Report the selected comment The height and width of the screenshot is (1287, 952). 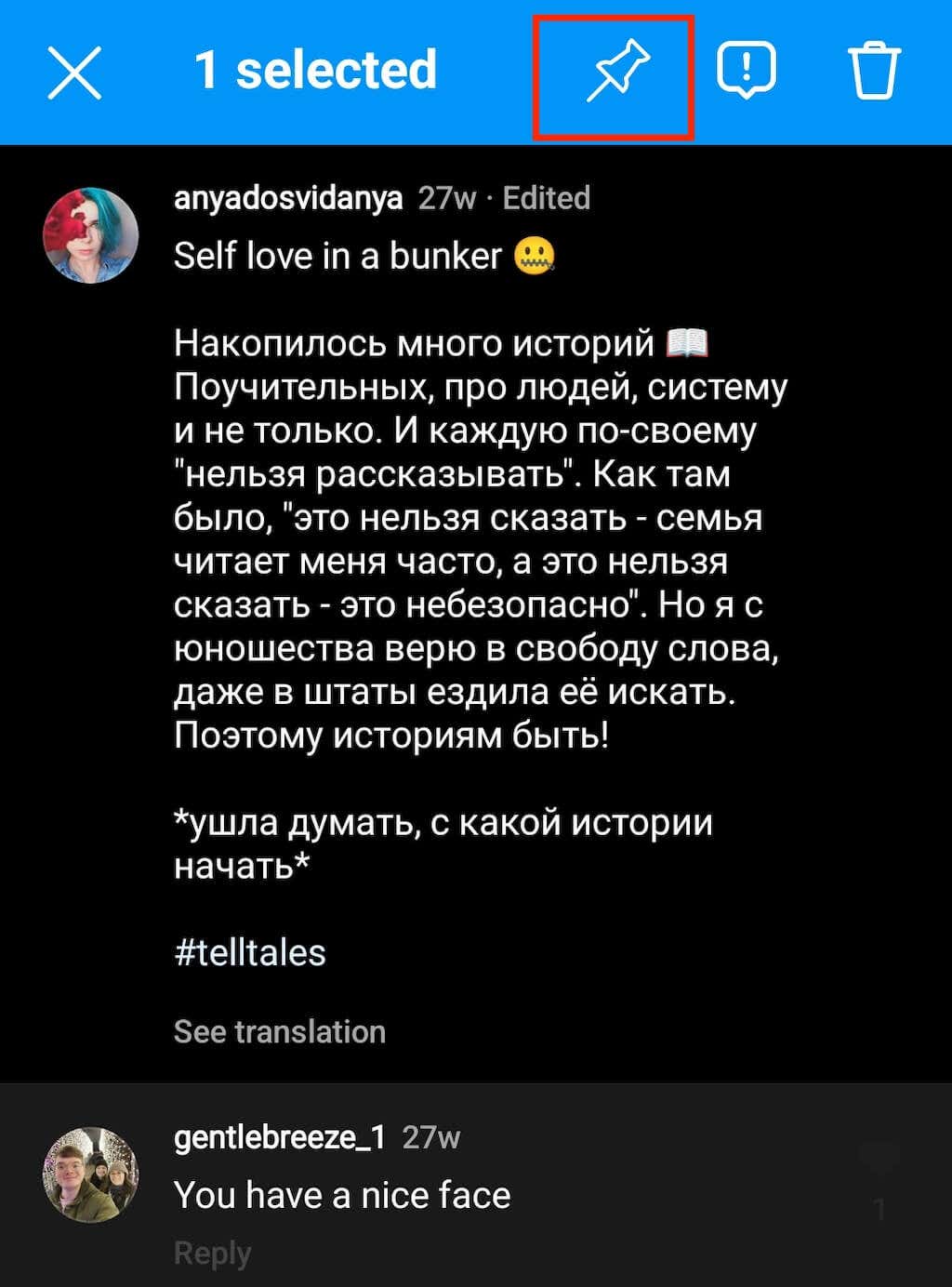tap(746, 73)
